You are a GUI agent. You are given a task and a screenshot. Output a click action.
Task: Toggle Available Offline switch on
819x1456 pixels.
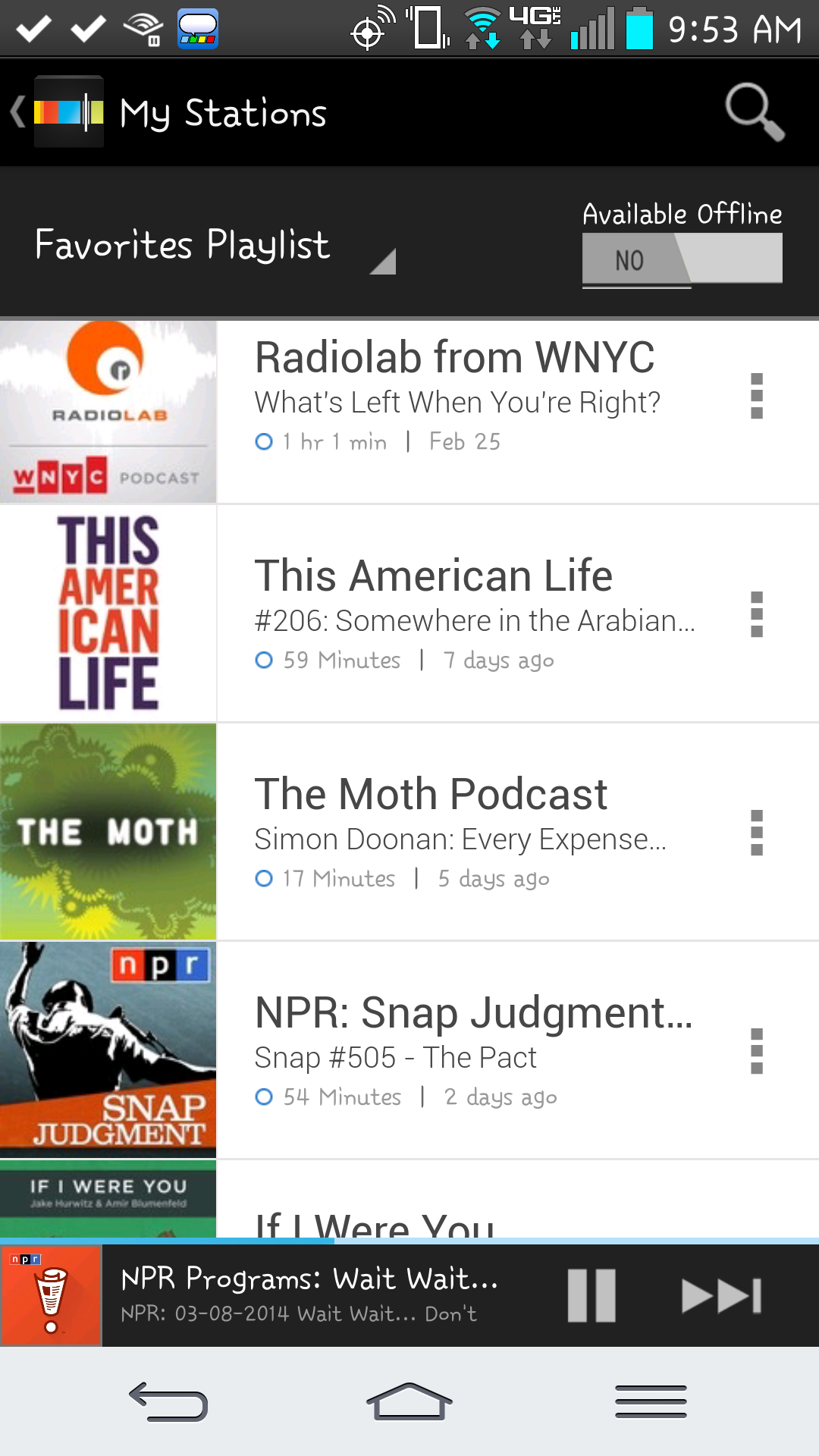coord(681,260)
